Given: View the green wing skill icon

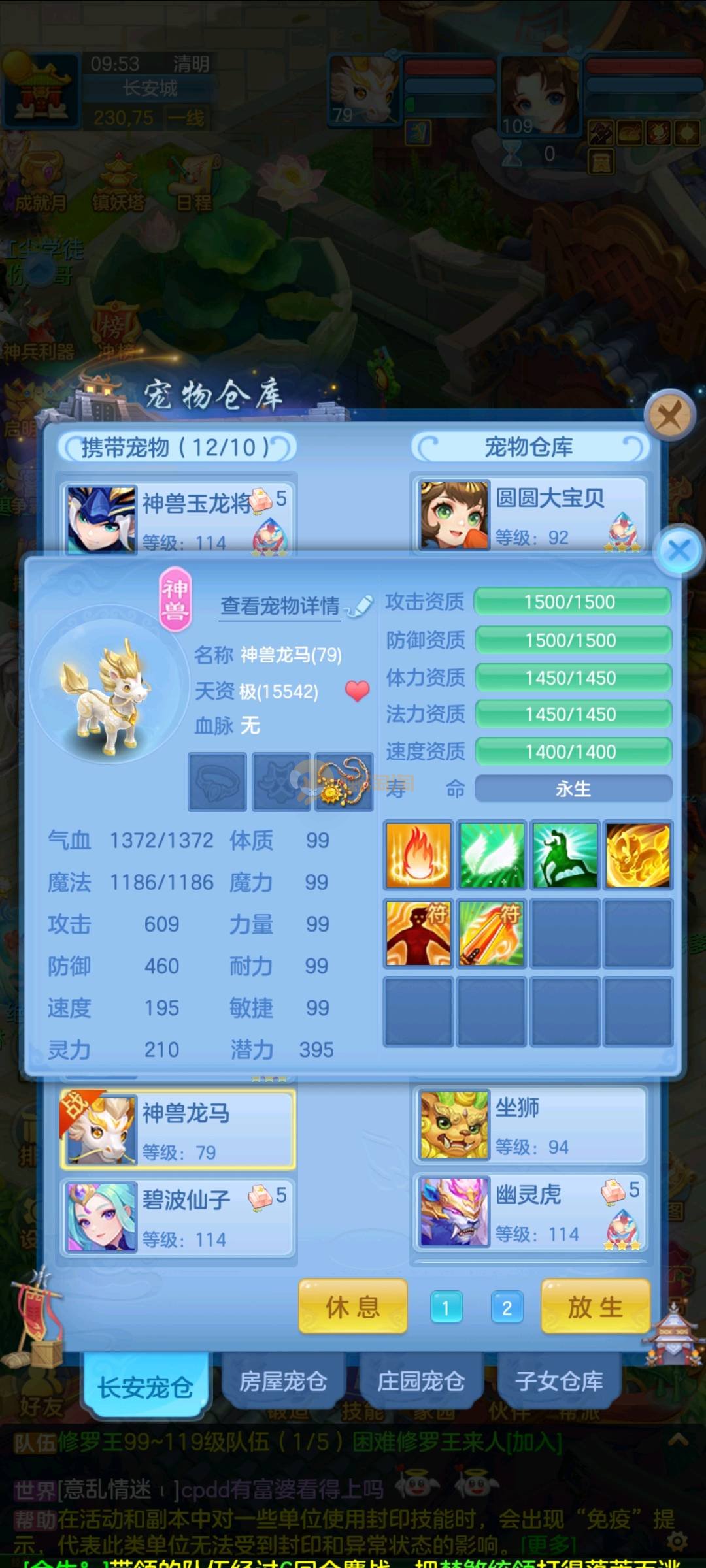Looking at the screenshot, I should coord(492,855).
